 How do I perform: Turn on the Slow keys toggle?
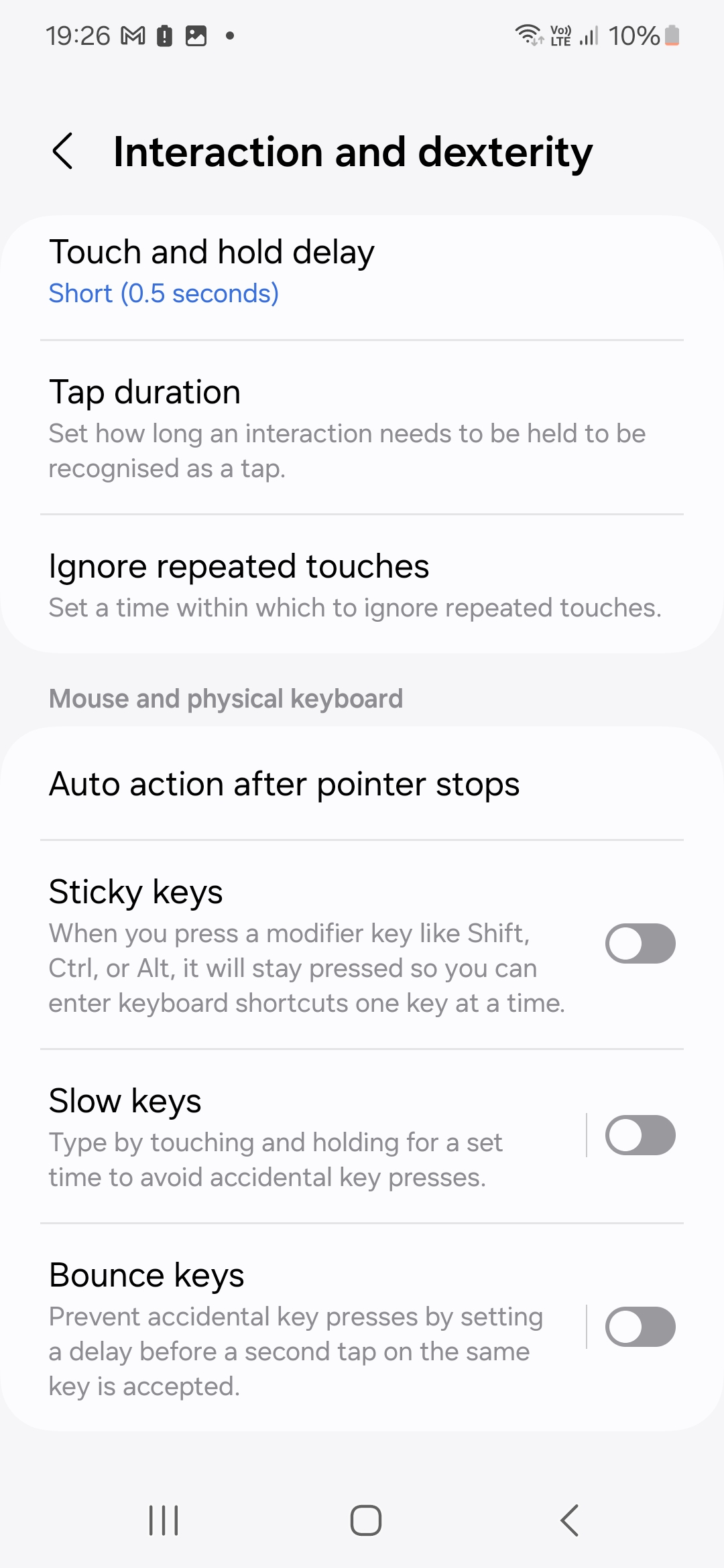640,1135
